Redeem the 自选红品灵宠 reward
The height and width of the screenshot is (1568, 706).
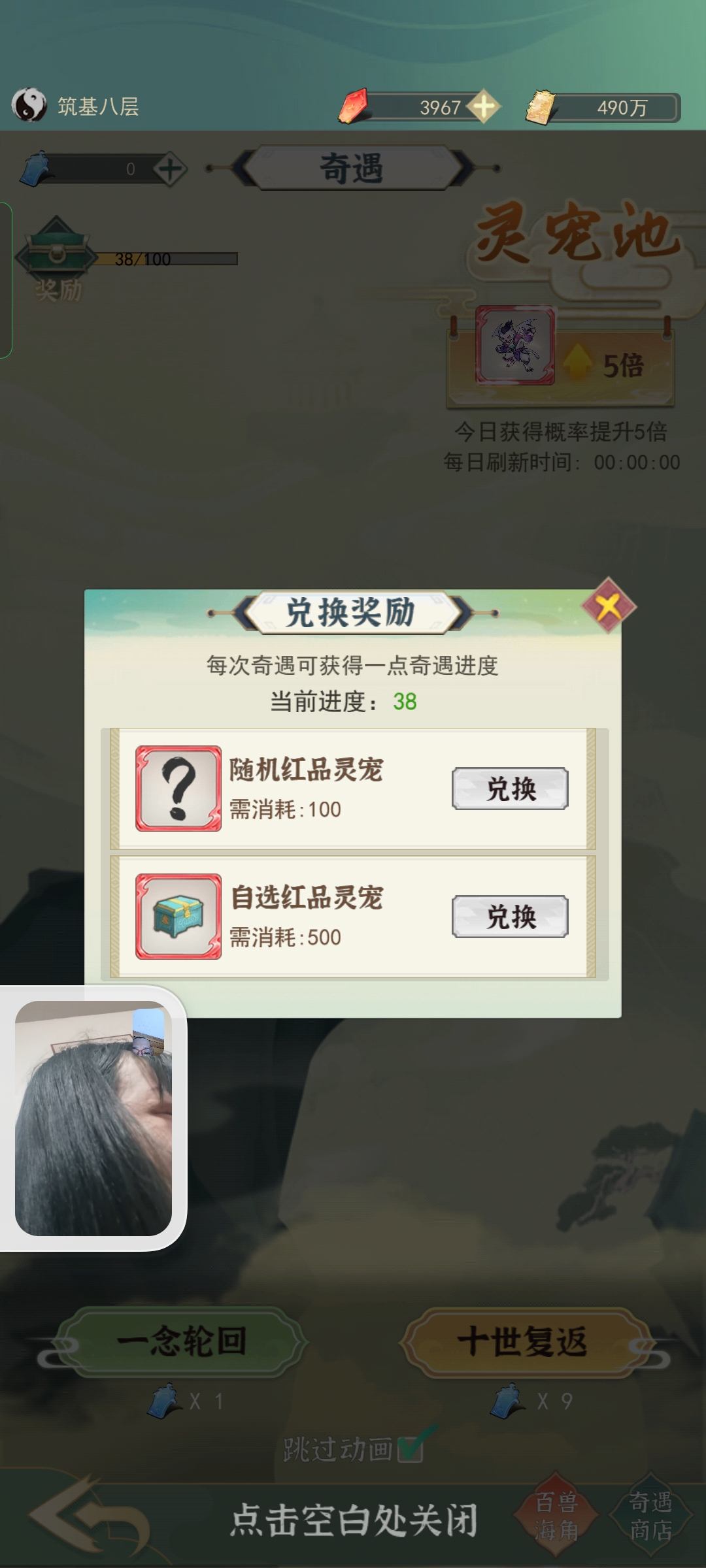pyautogui.click(x=510, y=917)
